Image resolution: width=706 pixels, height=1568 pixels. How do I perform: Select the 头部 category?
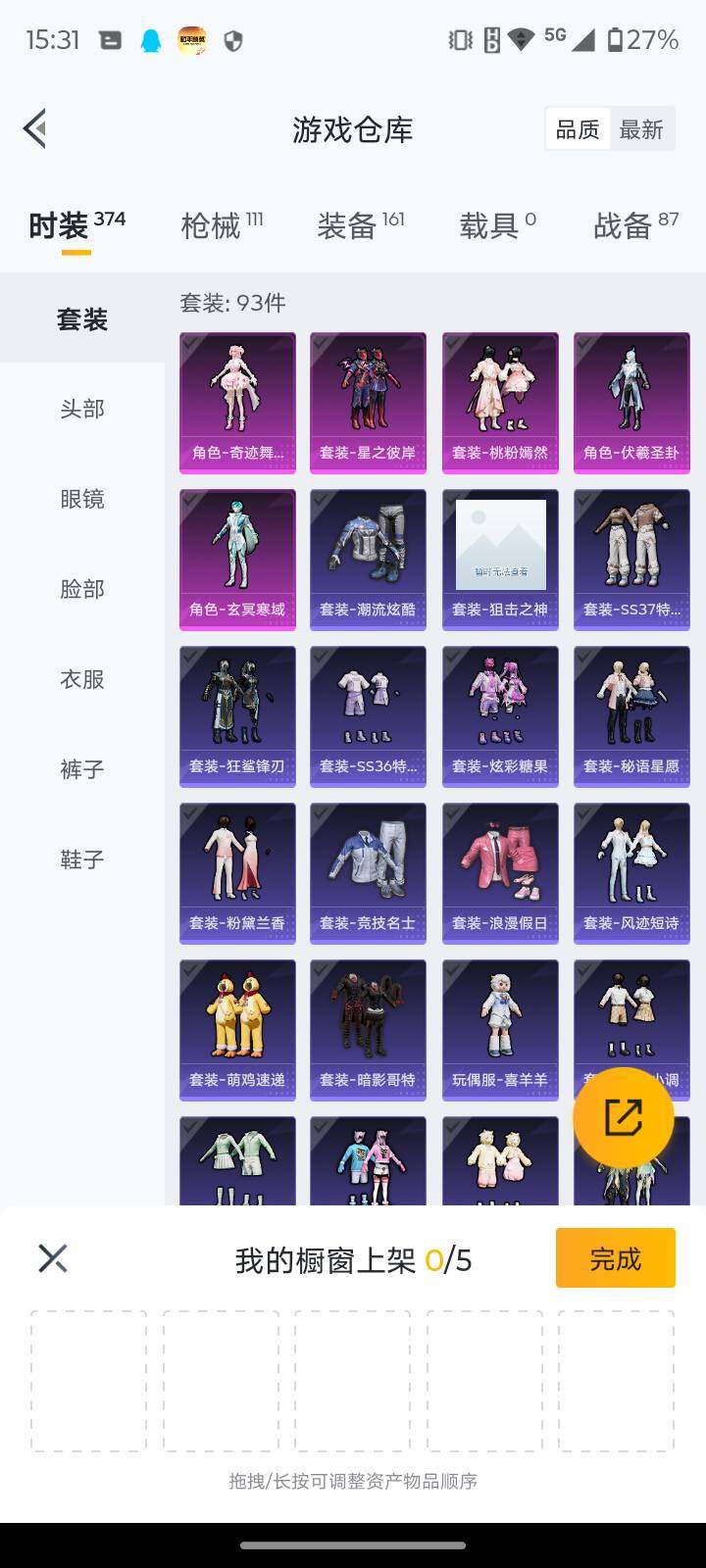[82, 409]
